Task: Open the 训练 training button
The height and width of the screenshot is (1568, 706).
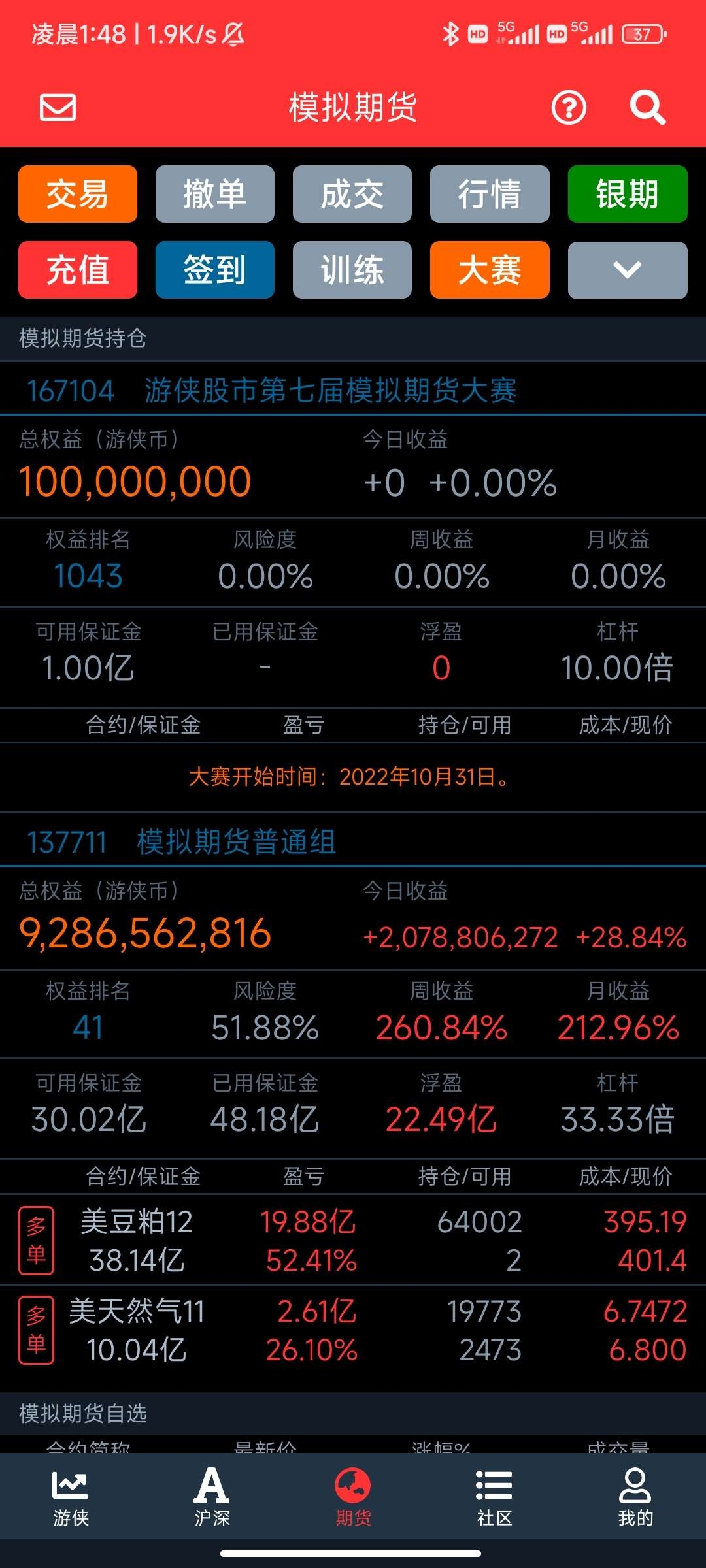Action: click(x=352, y=270)
